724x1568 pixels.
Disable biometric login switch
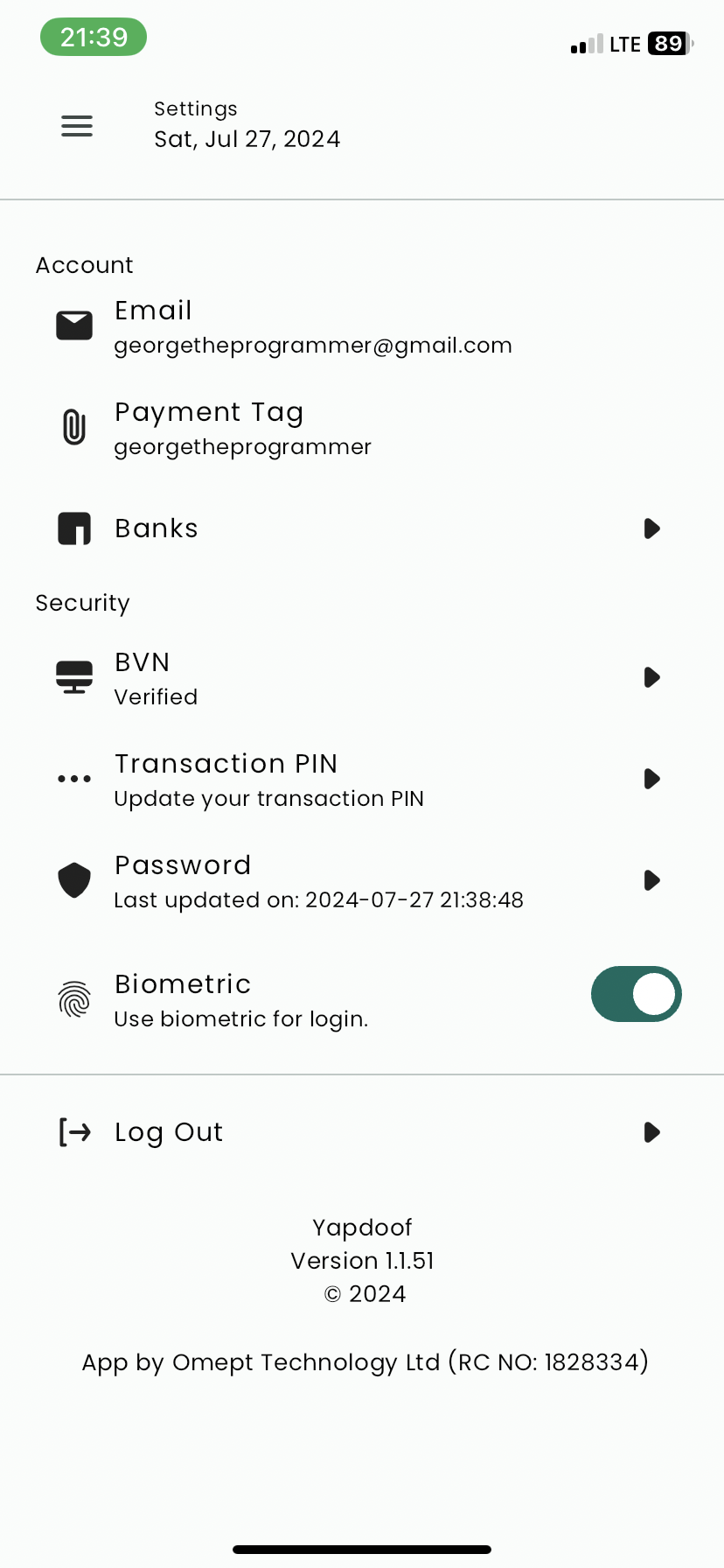(637, 994)
